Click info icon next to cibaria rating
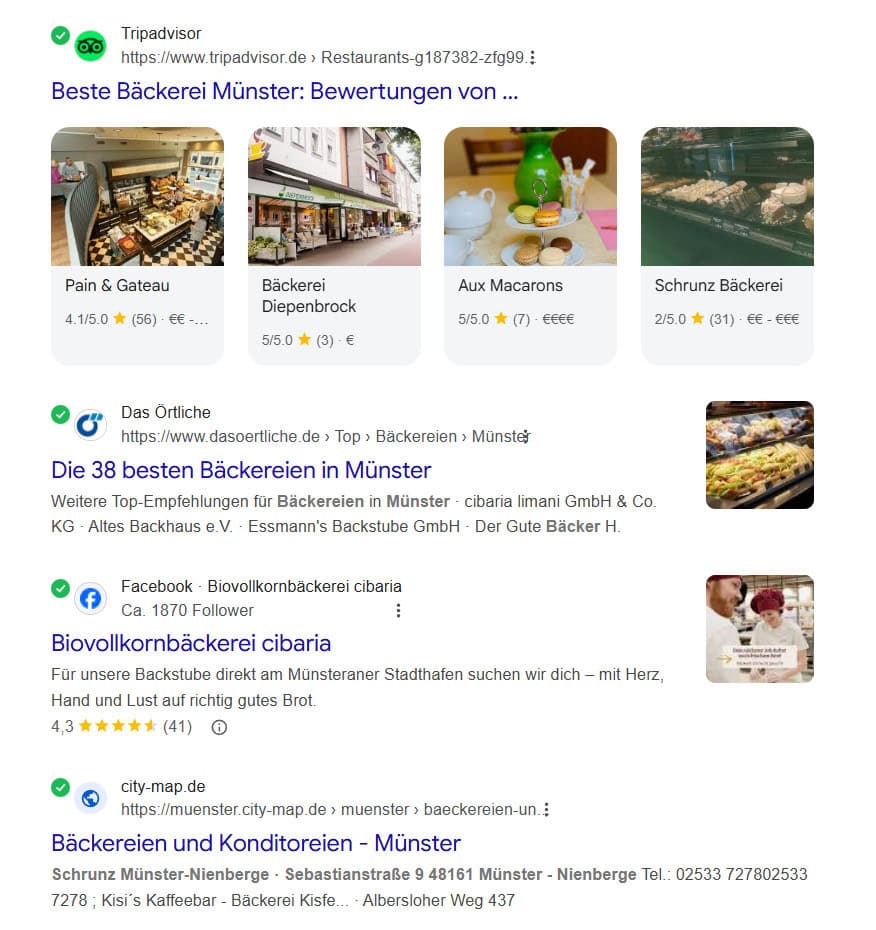This screenshot has height=930, width=876. coord(217,727)
